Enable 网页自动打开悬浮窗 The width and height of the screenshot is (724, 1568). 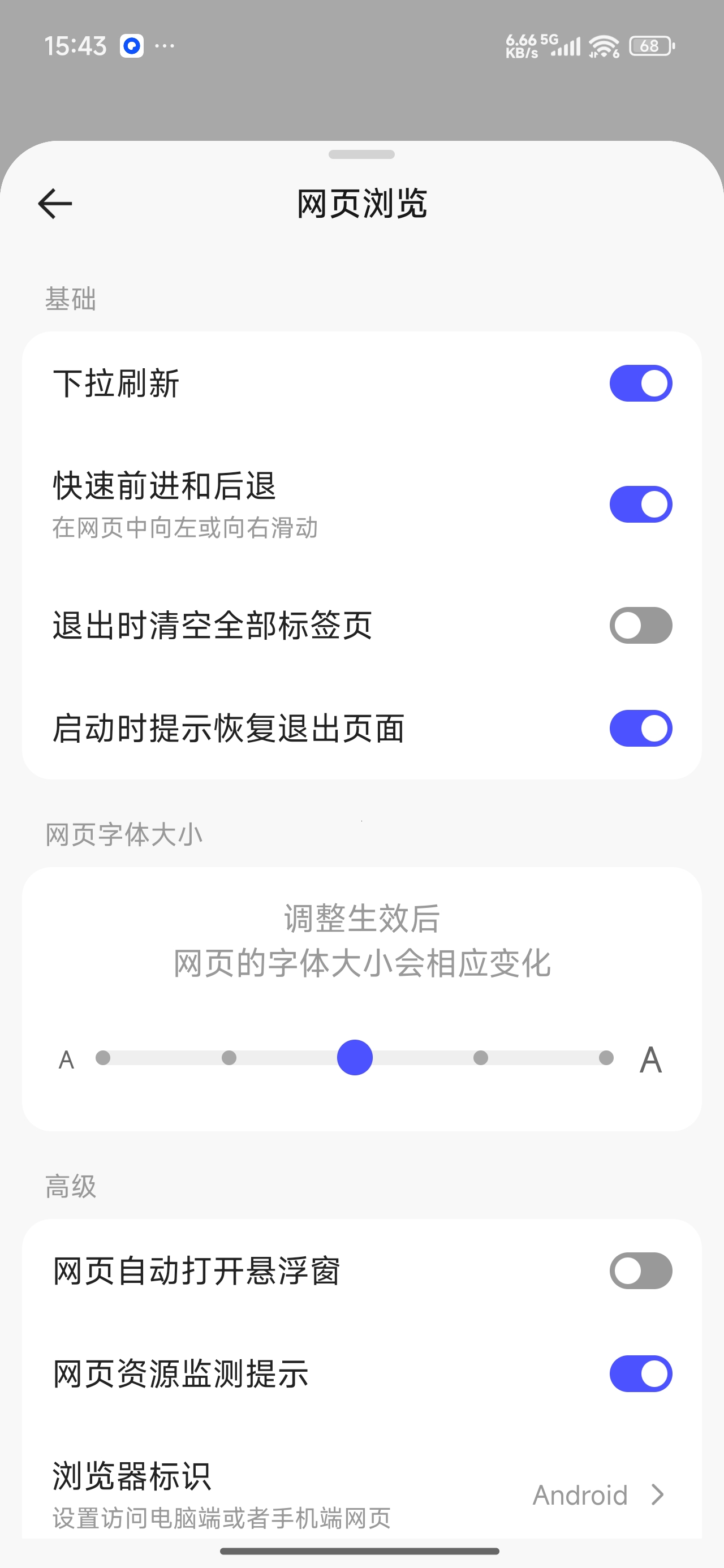coord(641,1271)
